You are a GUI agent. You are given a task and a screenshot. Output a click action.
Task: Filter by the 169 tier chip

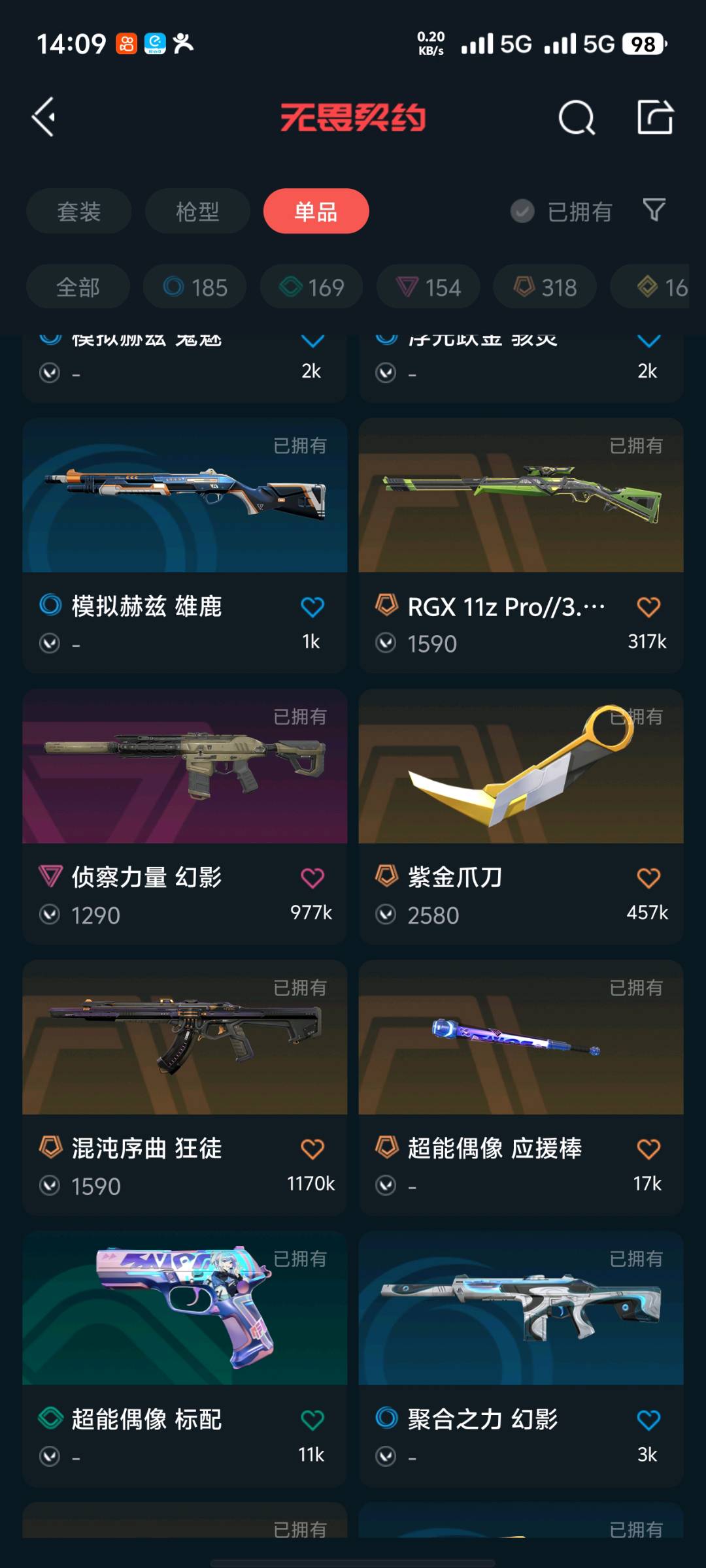[311, 287]
